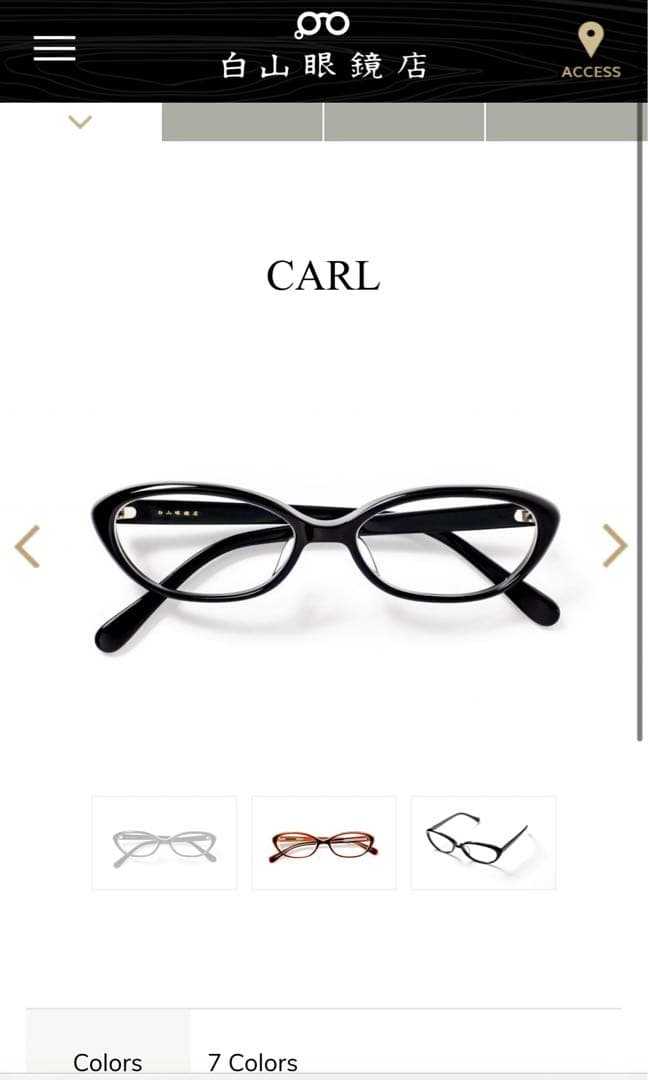Go to the Hakusan Megane home logo
Viewport: 648px width, 1080px height.
click(x=323, y=48)
